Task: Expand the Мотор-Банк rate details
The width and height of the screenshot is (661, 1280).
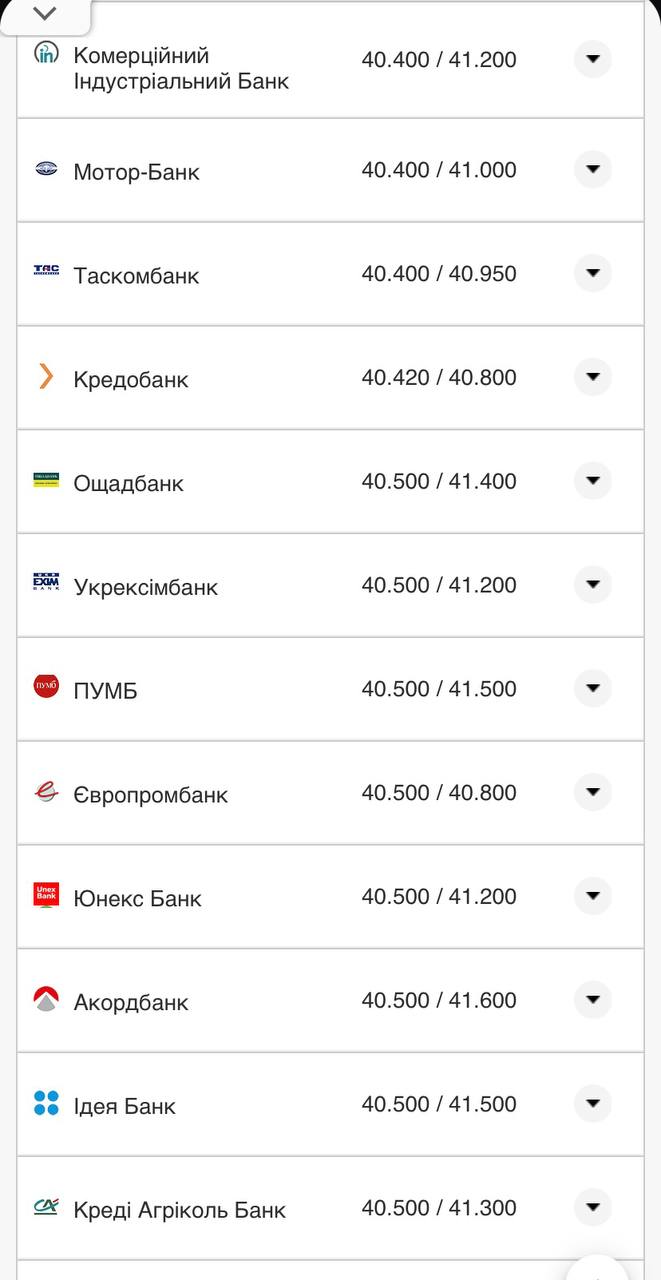Action: [x=592, y=169]
